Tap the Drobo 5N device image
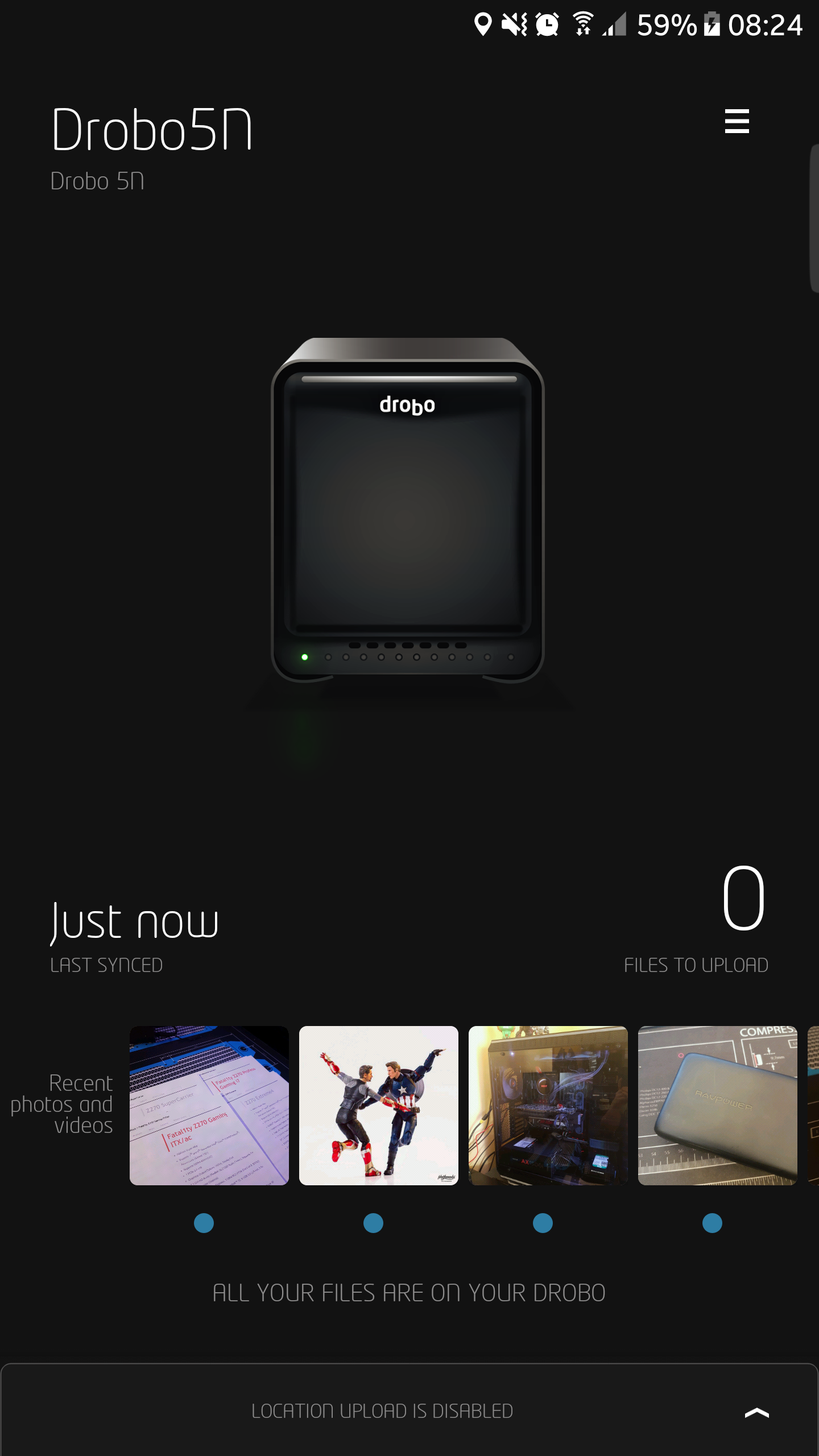 tap(408, 510)
